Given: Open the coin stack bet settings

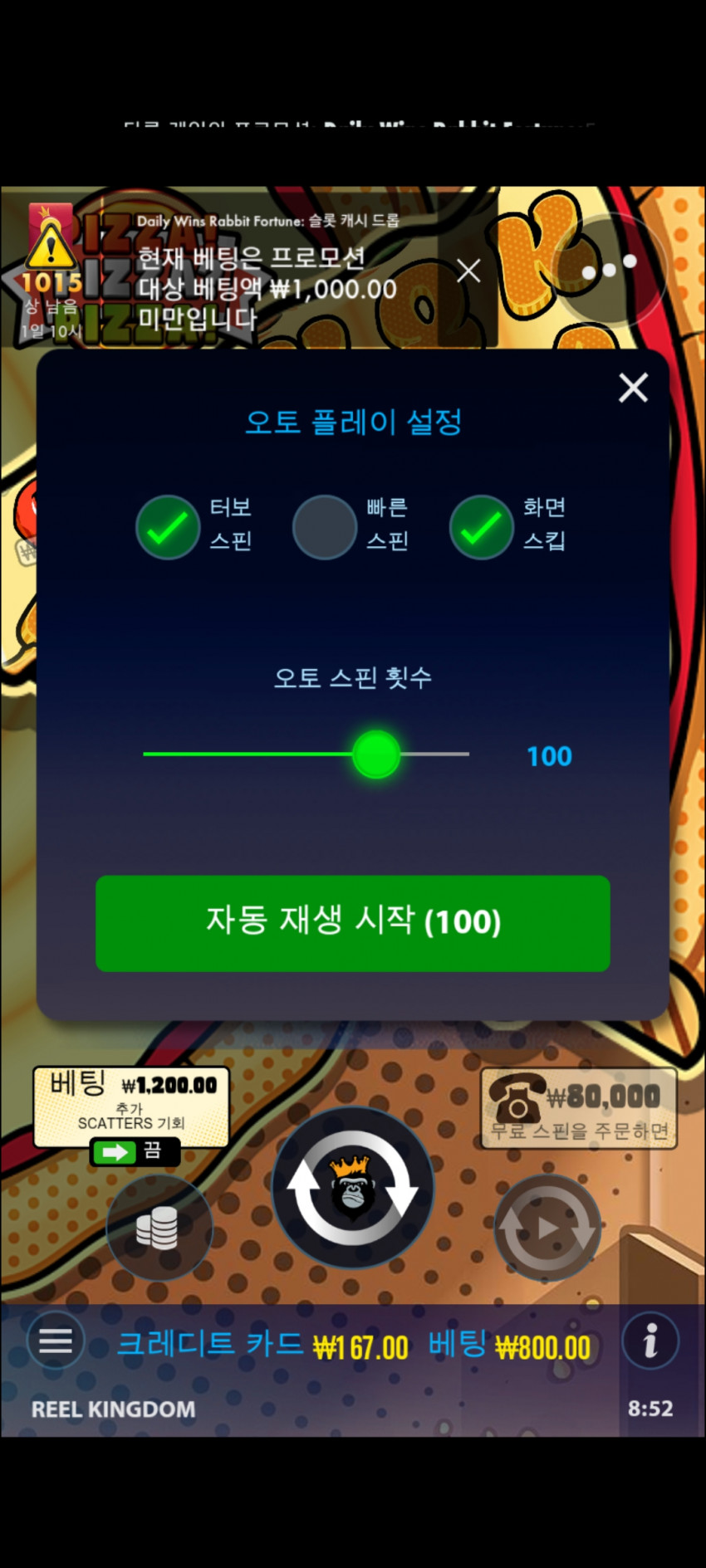Looking at the screenshot, I should click(159, 1228).
